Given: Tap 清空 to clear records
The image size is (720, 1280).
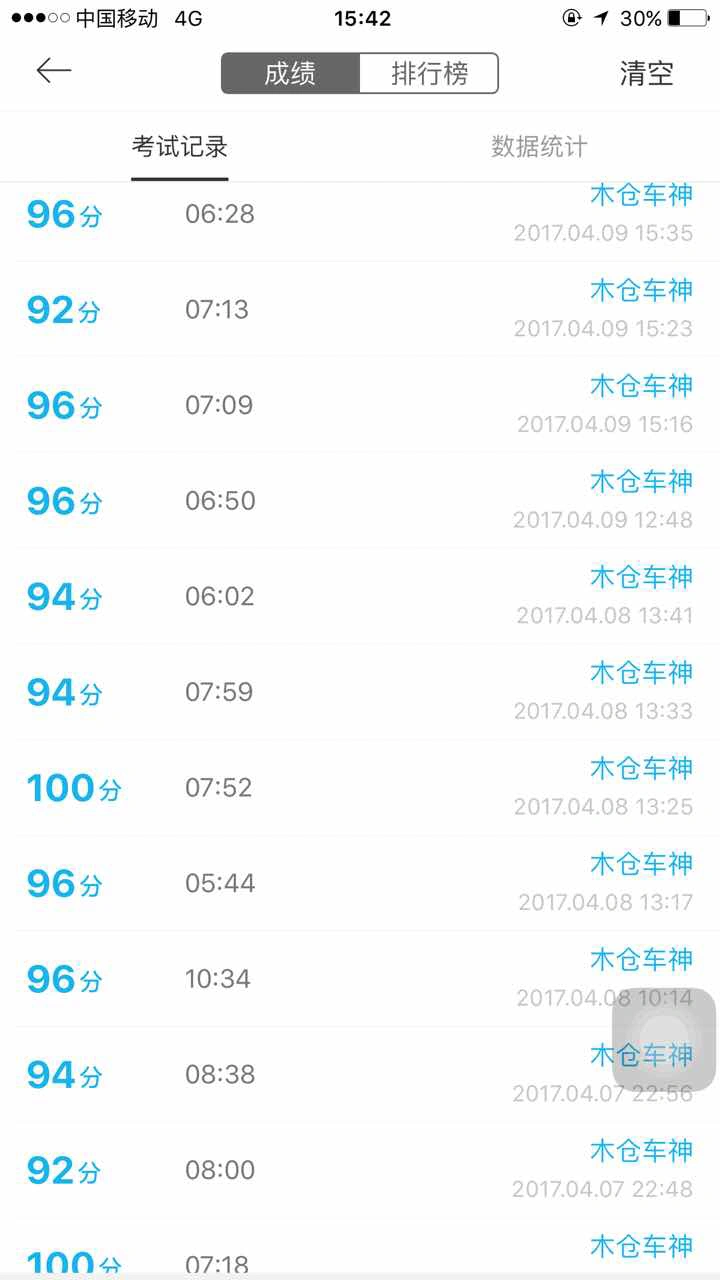Looking at the screenshot, I should [646, 74].
